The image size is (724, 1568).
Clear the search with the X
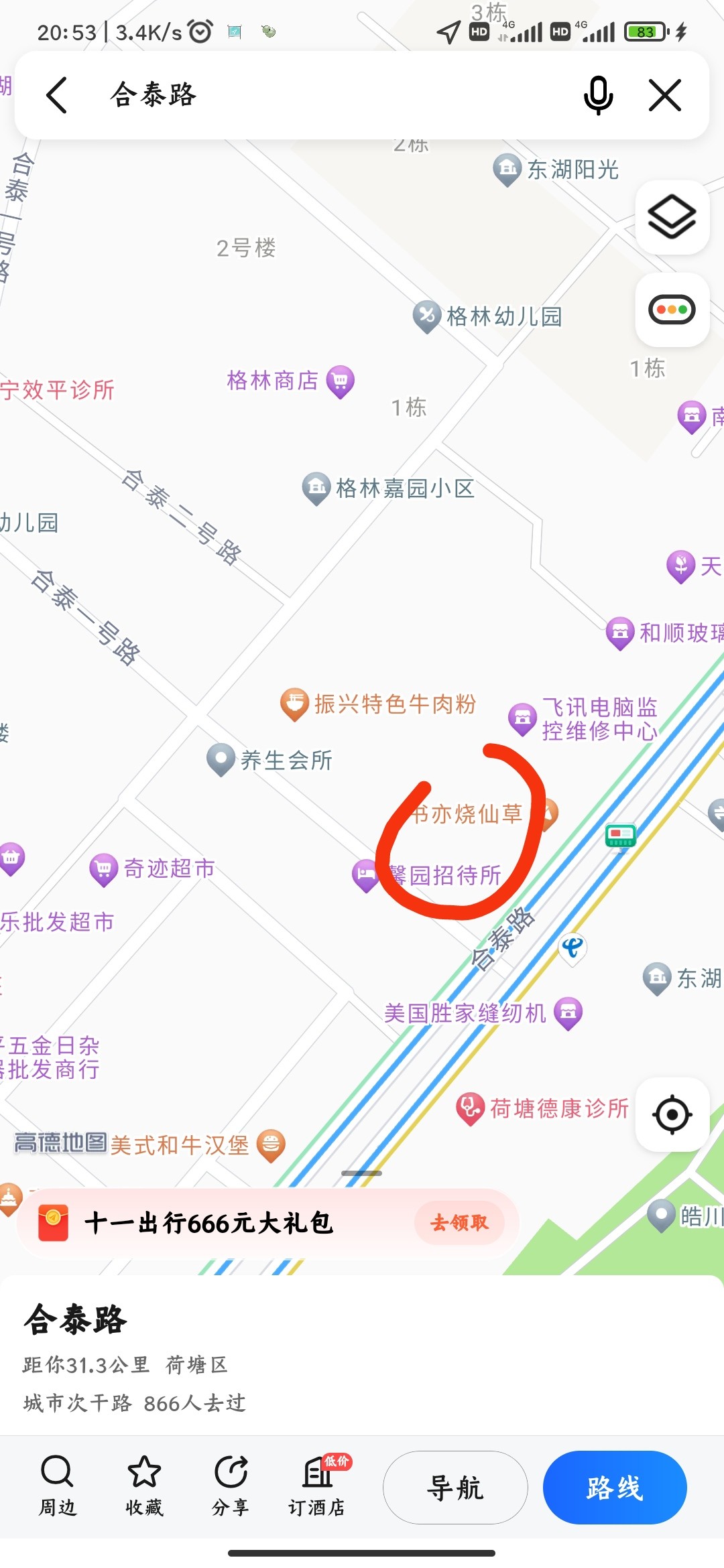pos(665,94)
